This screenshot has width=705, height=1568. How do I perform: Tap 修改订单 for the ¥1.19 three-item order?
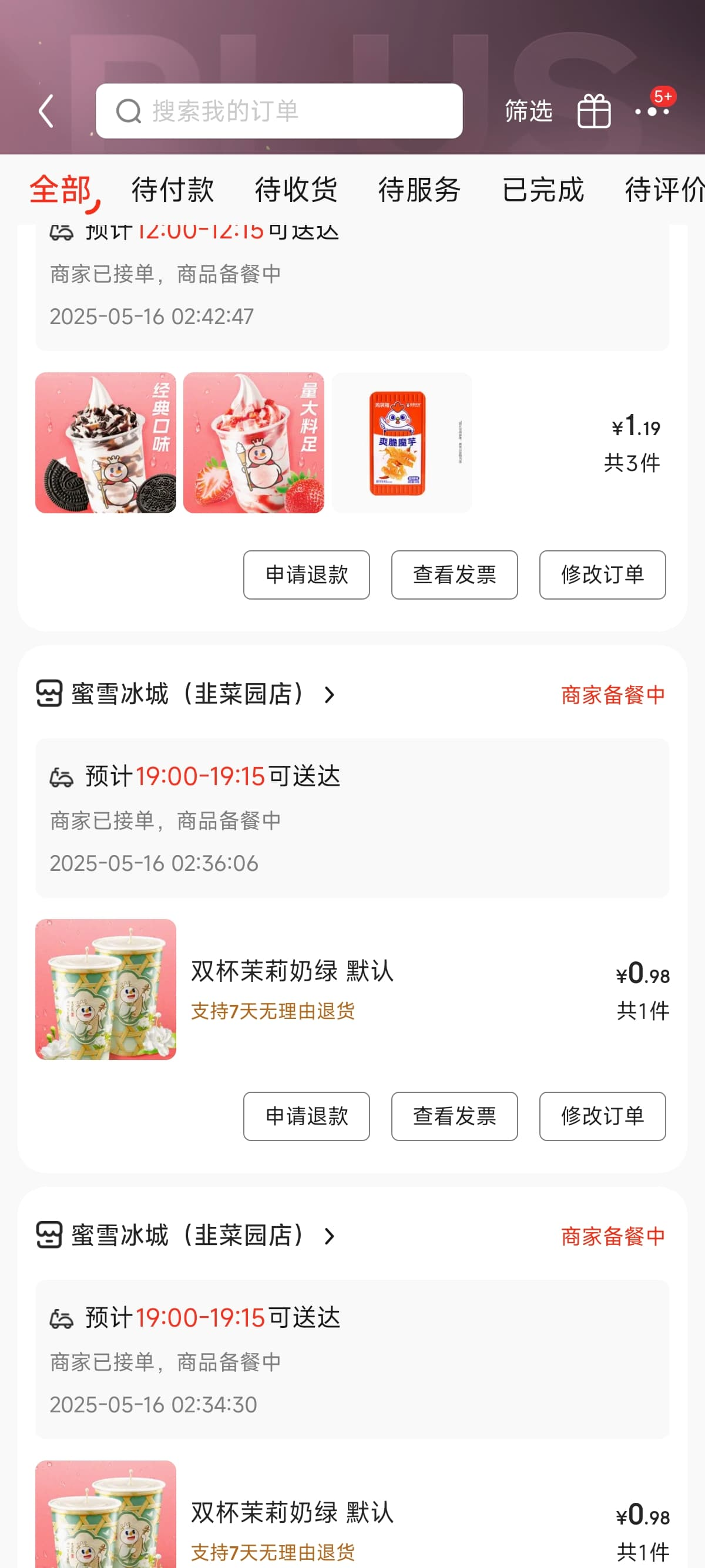(x=602, y=574)
